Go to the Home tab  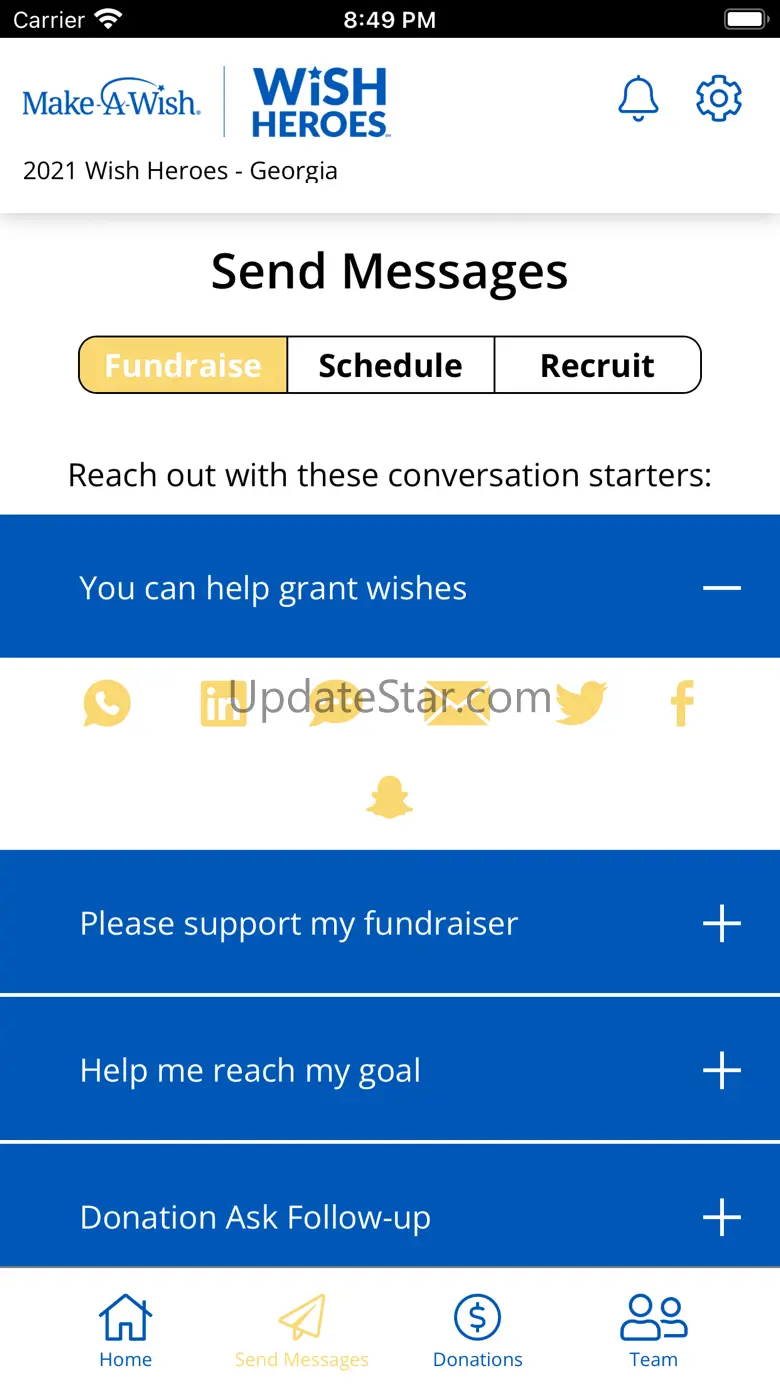click(125, 1330)
